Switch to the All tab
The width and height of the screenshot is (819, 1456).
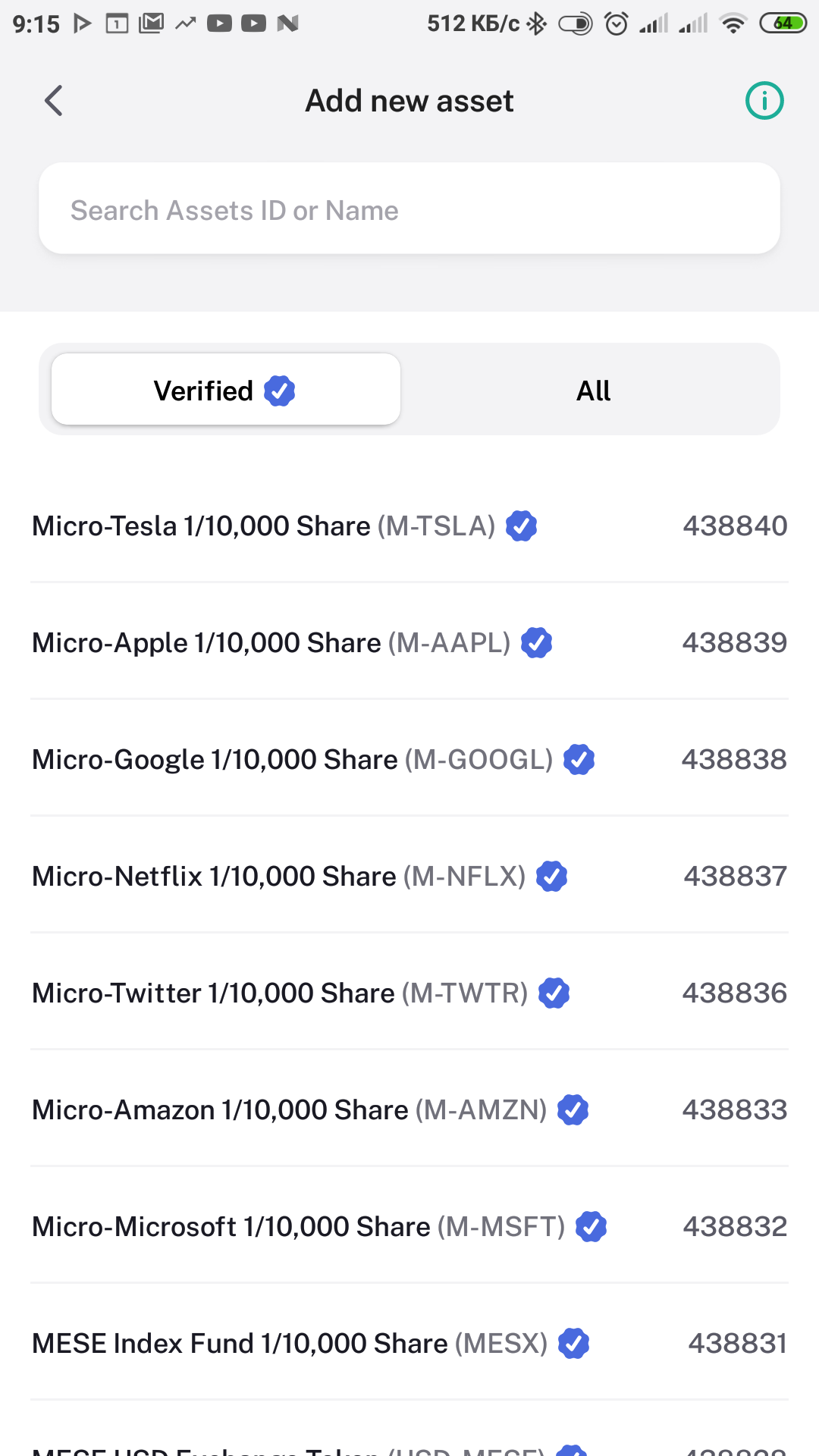(593, 390)
